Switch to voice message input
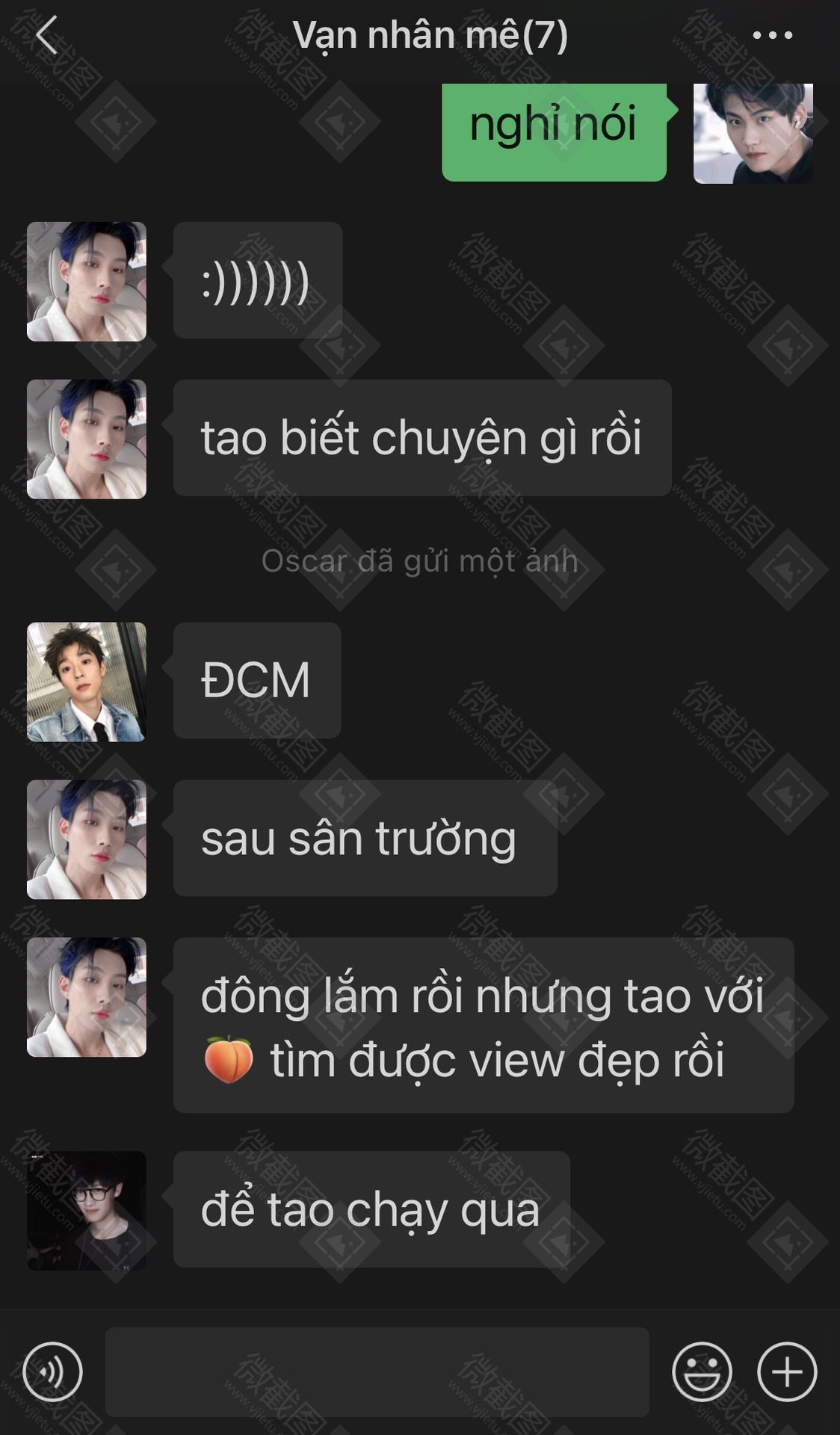Screen dimensions: 840x1435 pos(52,1371)
